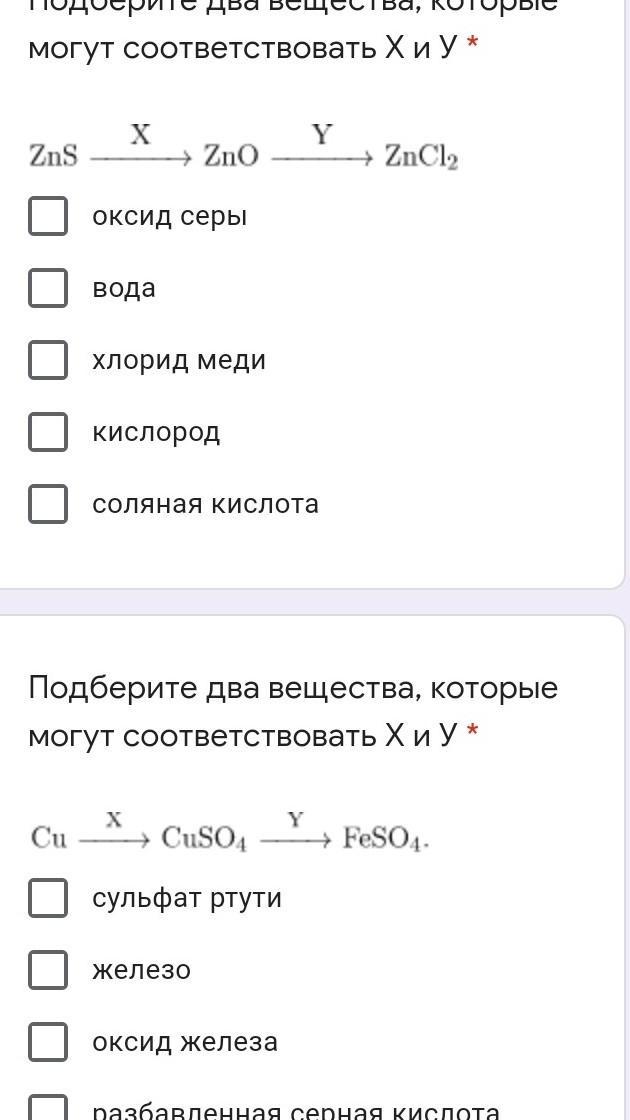Check the «оксид серы» option
The height and width of the screenshot is (1120, 630).
pyautogui.click(x=48, y=216)
